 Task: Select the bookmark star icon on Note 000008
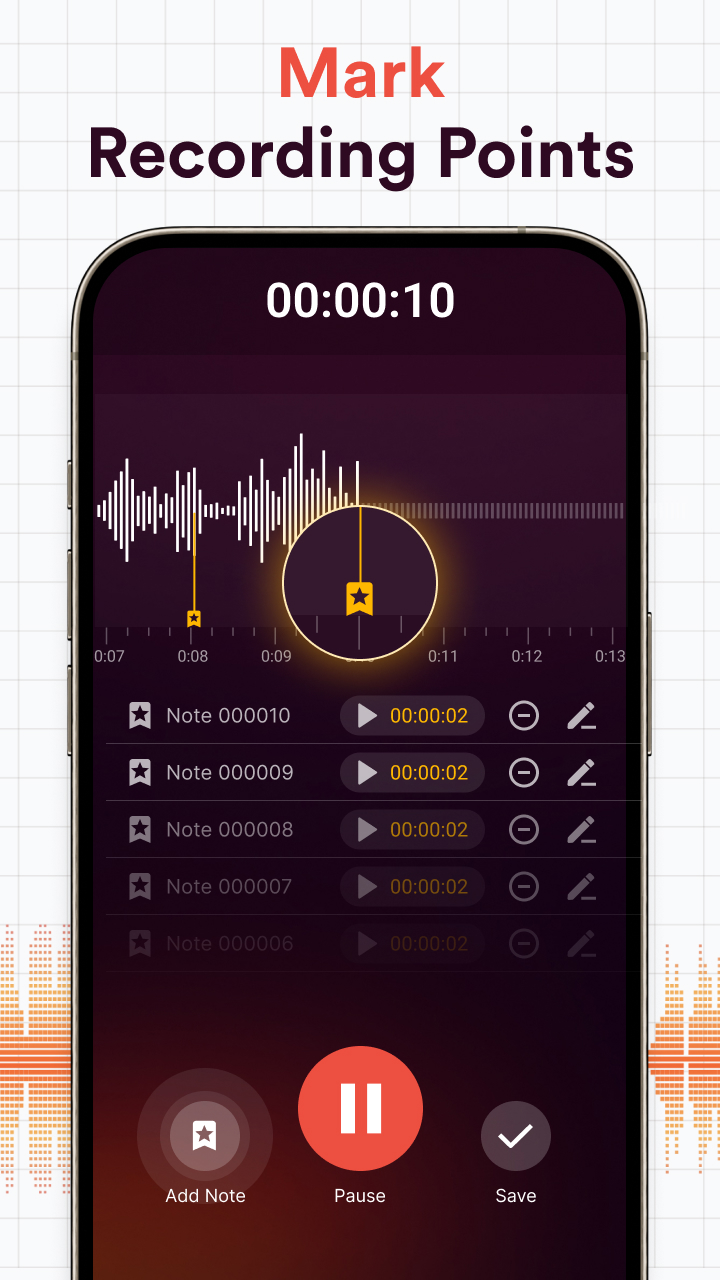pos(140,829)
